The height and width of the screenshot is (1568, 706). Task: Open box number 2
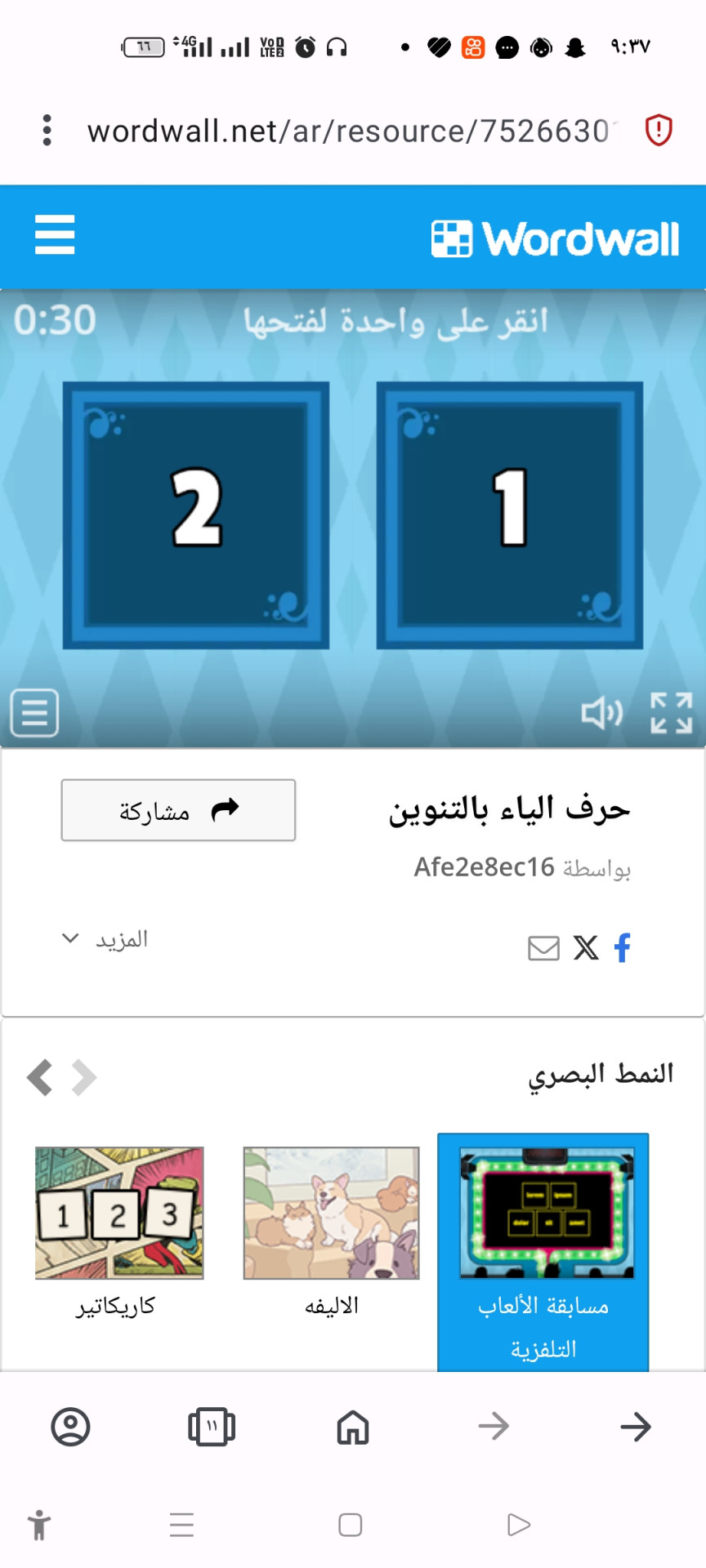196,515
